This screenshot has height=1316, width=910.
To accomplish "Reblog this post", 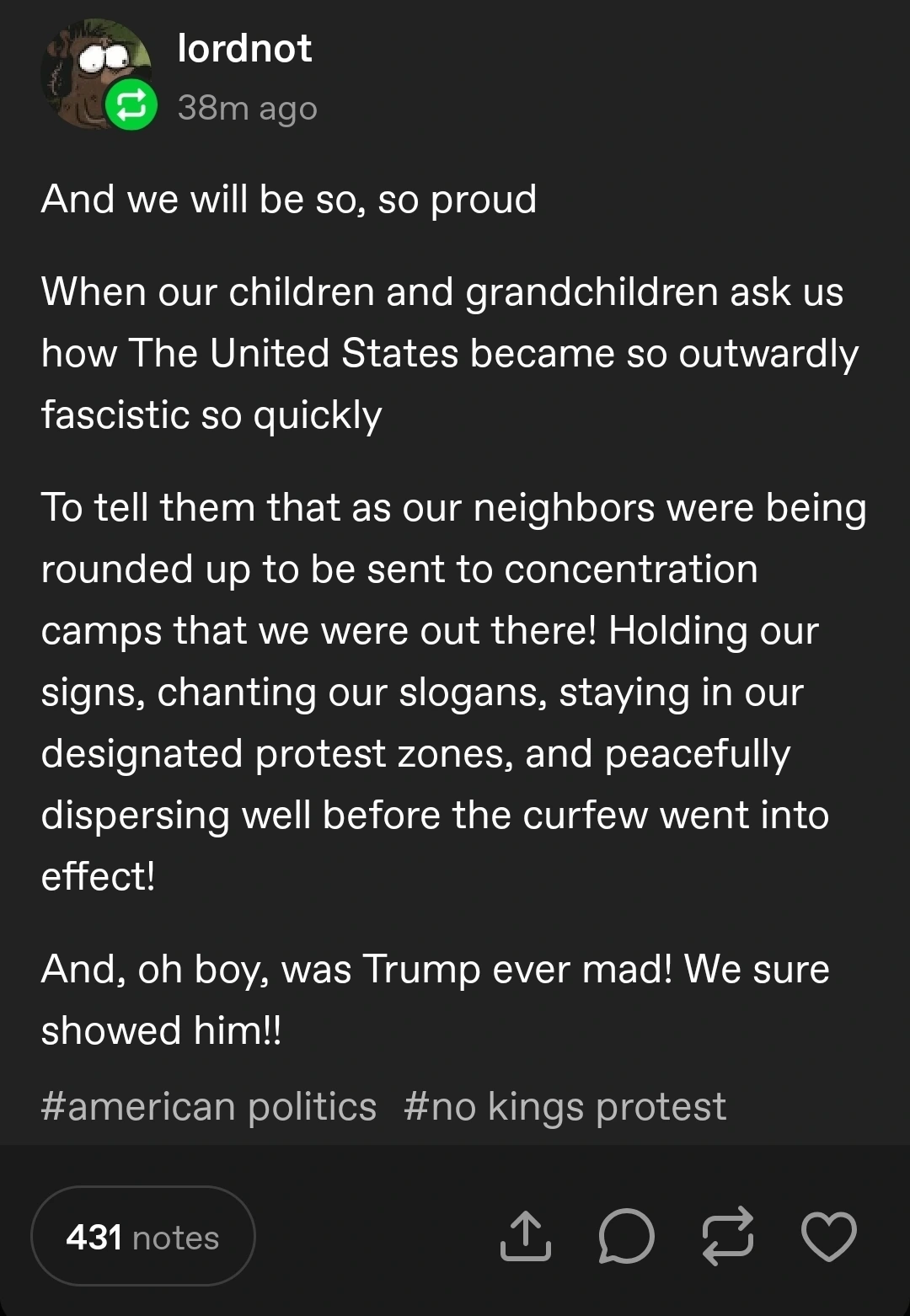I will point(728,1237).
